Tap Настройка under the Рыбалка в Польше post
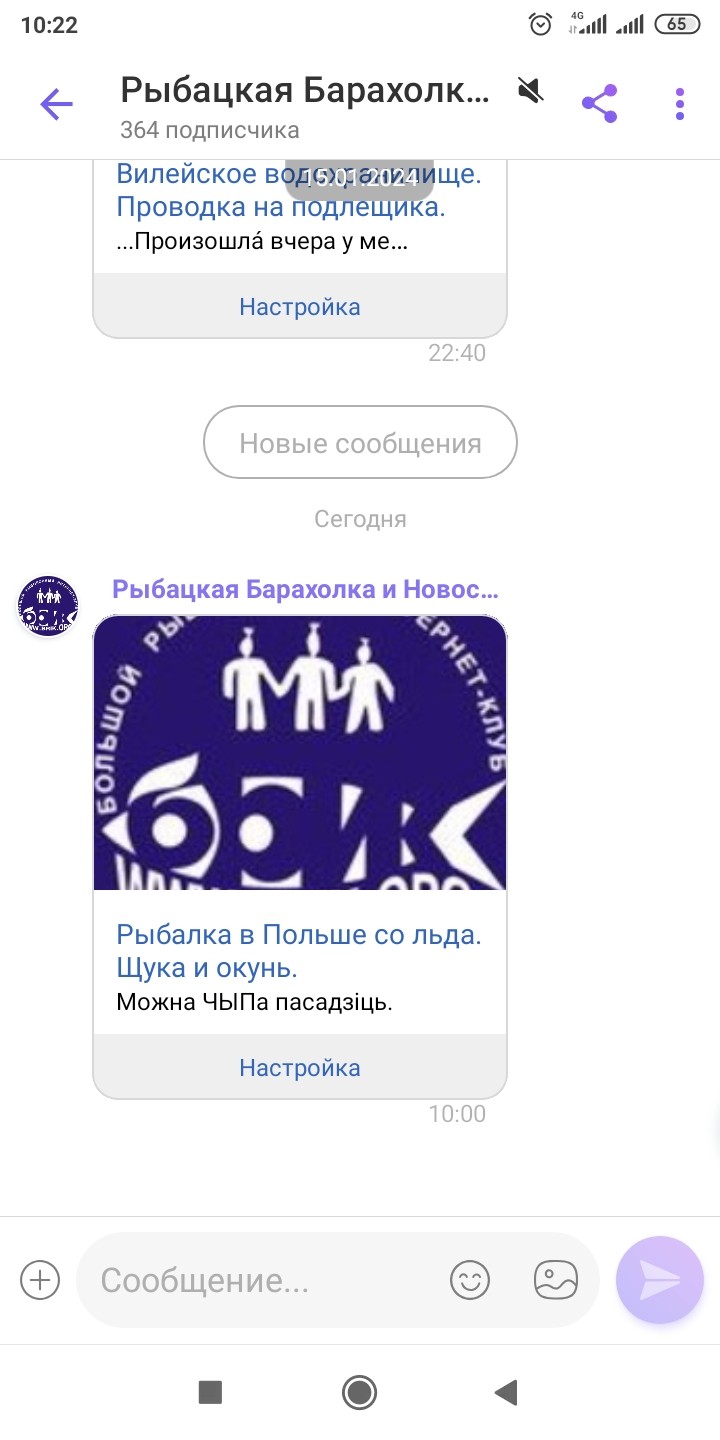The height and width of the screenshot is (1440, 720). pos(300,1068)
